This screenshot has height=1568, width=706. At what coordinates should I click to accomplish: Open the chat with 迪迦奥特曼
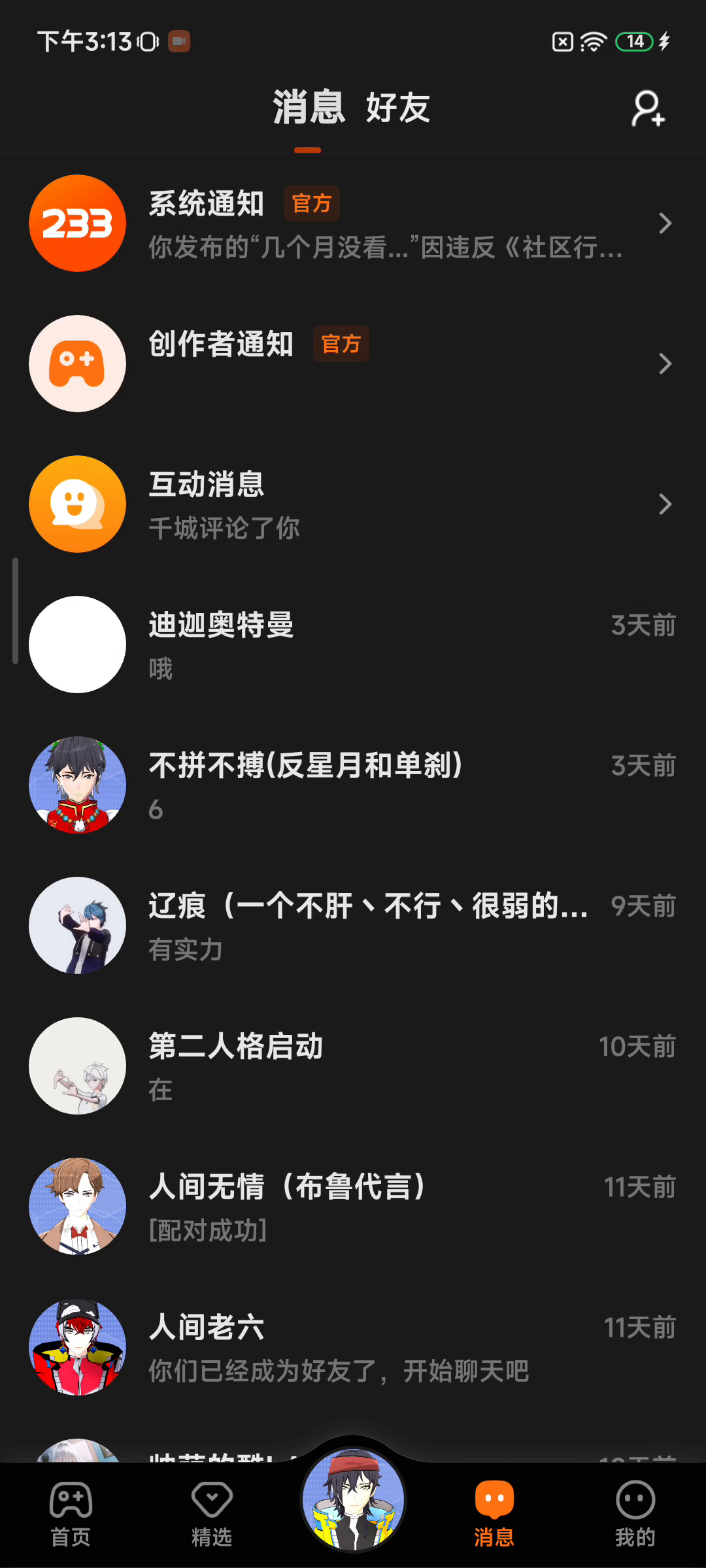click(353, 645)
